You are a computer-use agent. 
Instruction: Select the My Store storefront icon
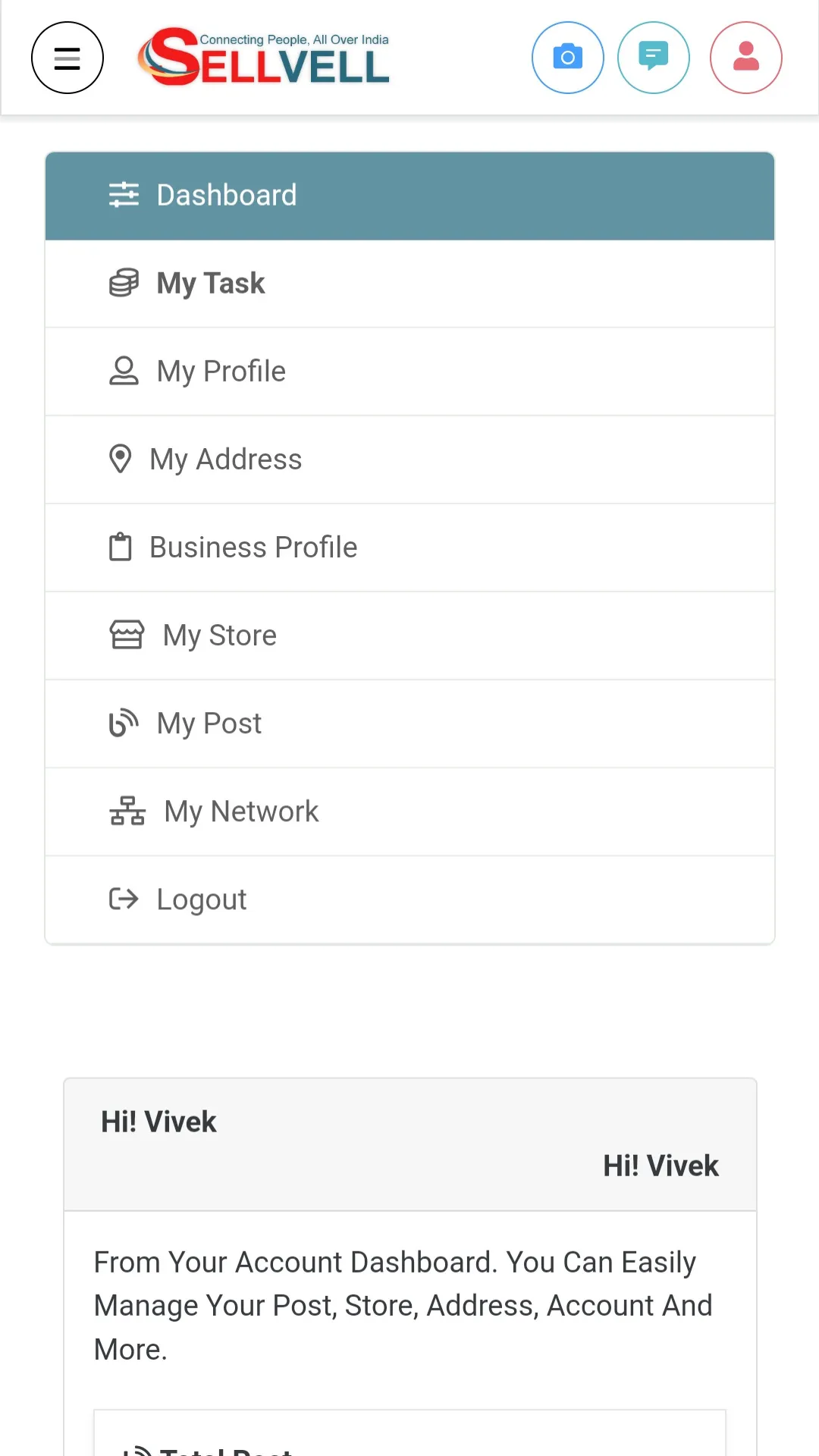tap(127, 635)
